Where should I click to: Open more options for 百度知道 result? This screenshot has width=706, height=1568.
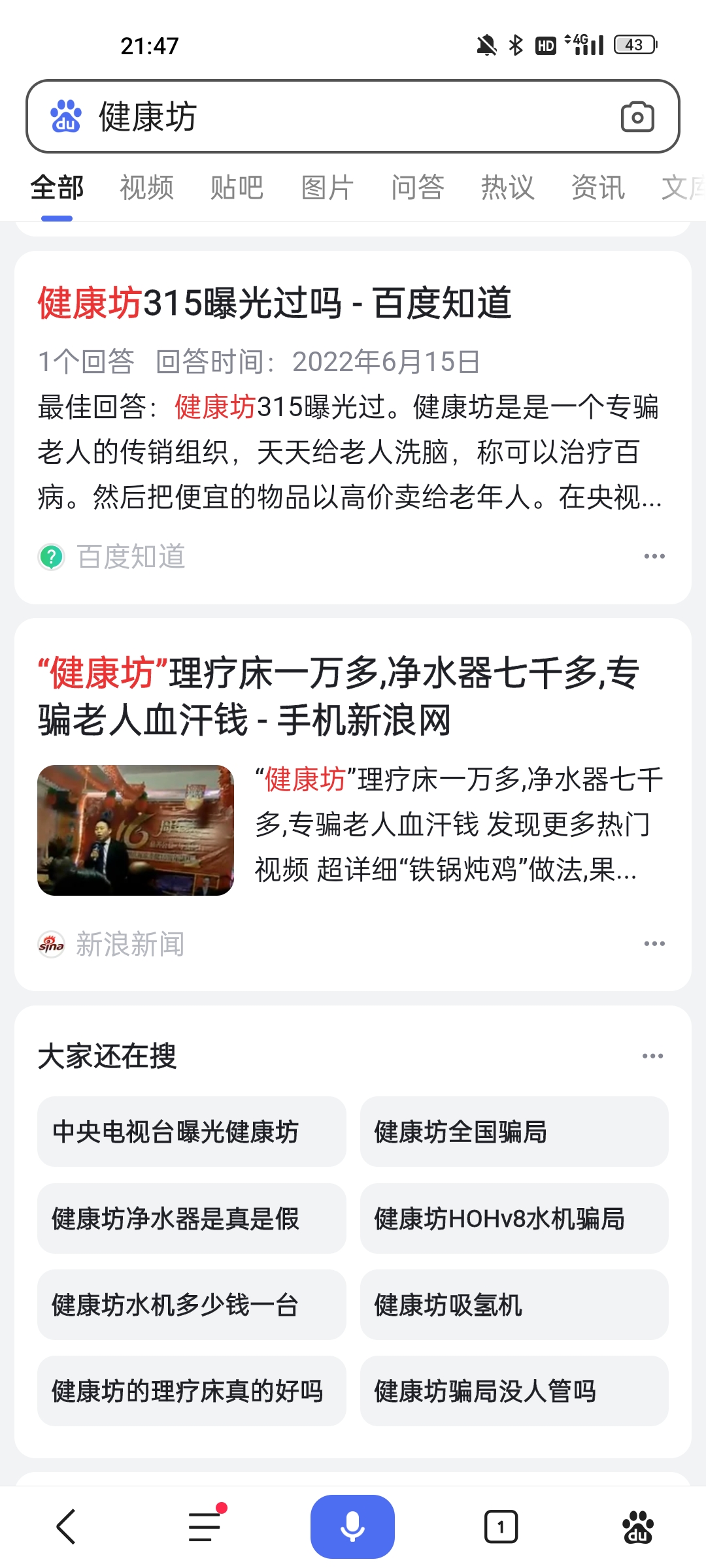(x=654, y=557)
